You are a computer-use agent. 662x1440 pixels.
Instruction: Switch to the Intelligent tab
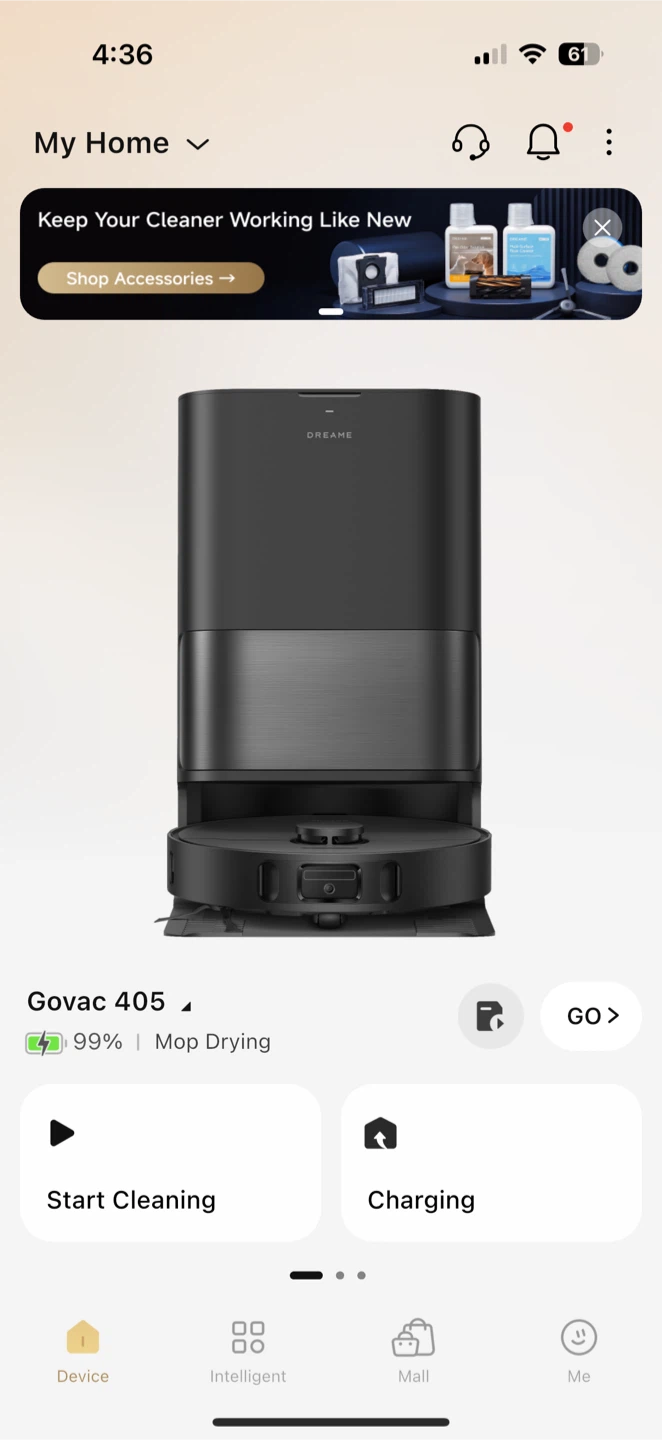pos(248,1352)
